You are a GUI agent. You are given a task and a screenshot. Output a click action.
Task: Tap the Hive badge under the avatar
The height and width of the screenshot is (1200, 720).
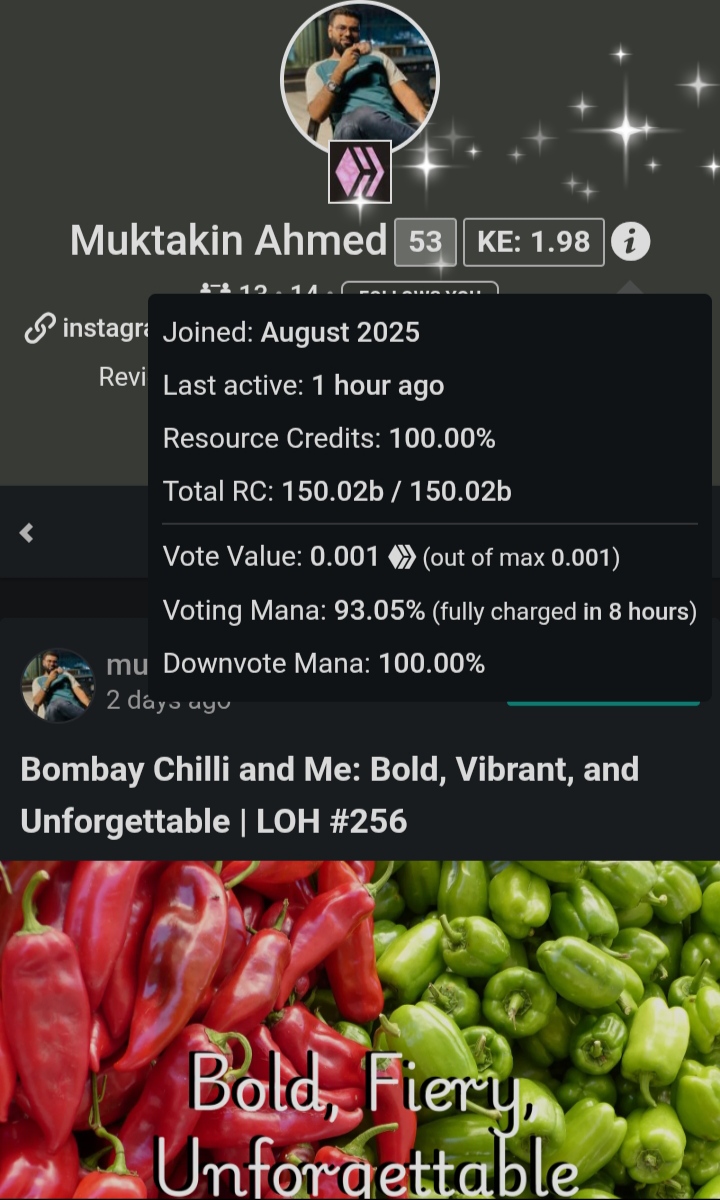360,172
